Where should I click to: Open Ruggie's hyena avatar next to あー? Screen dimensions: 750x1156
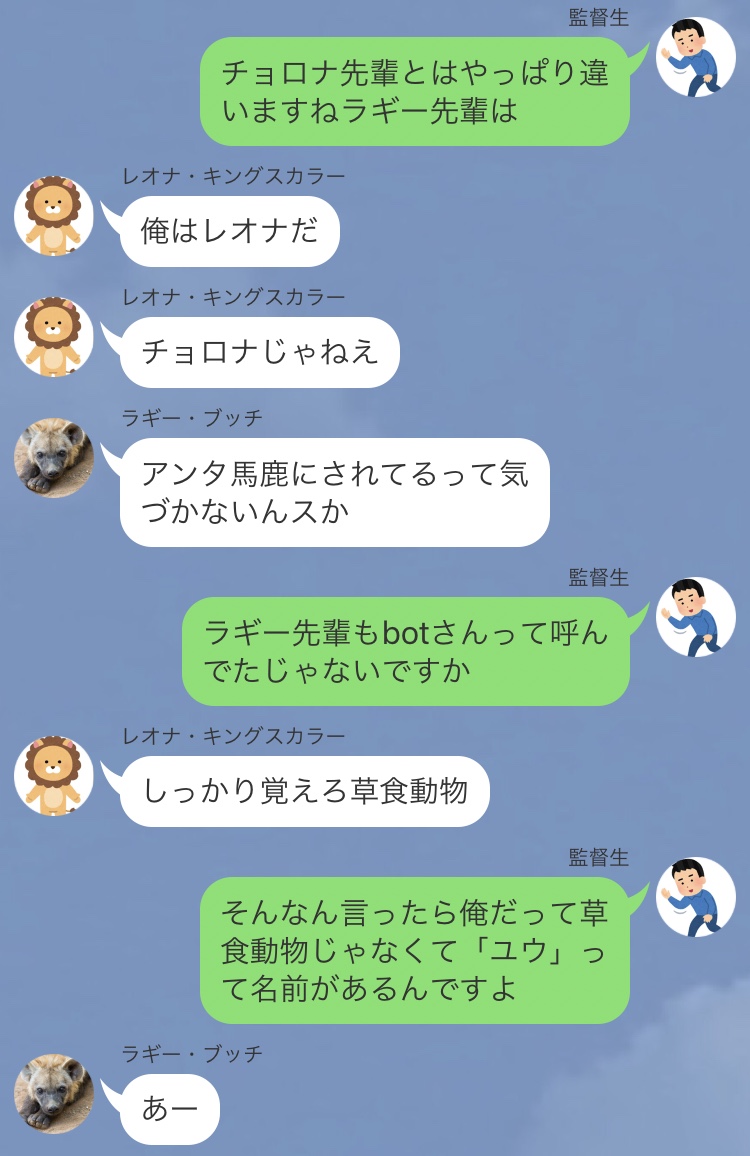54,1093
